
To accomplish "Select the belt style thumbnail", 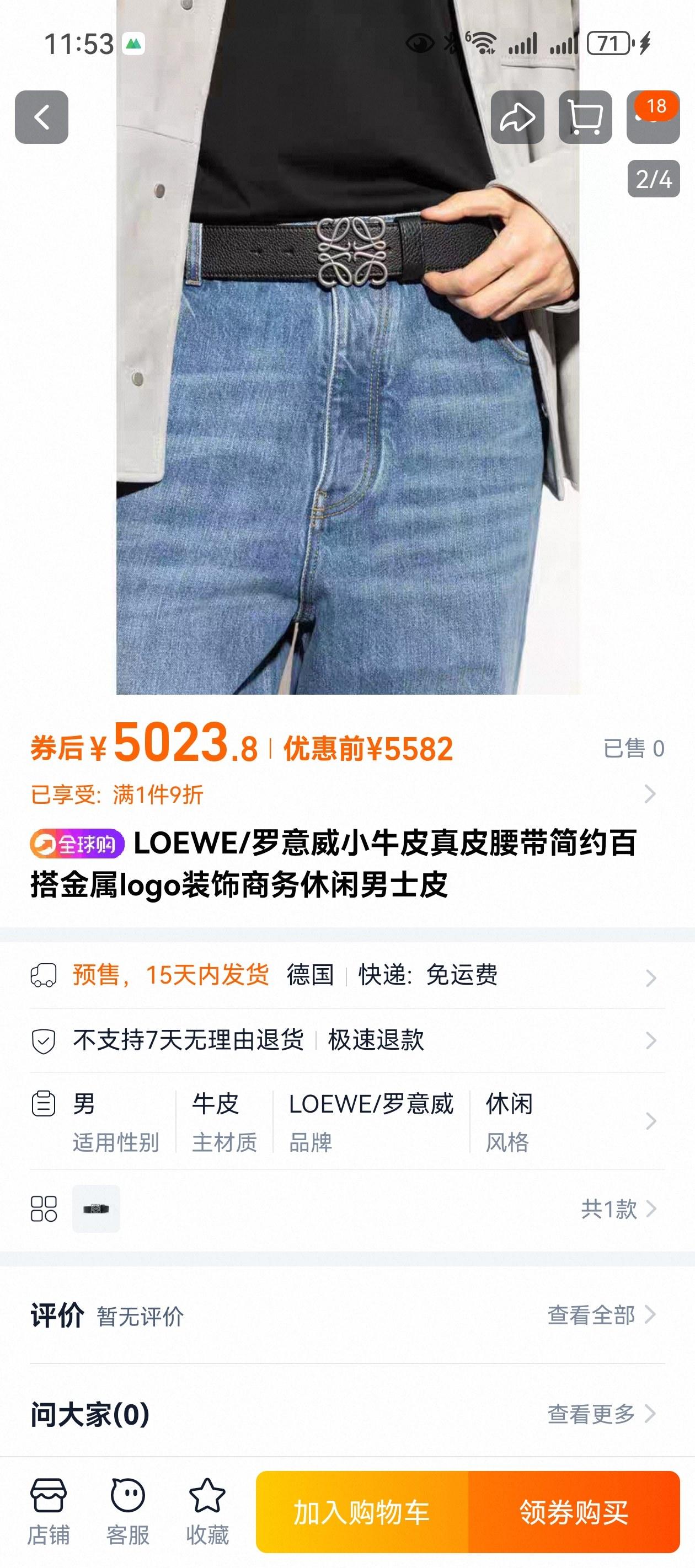I will [x=96, y=1209].
